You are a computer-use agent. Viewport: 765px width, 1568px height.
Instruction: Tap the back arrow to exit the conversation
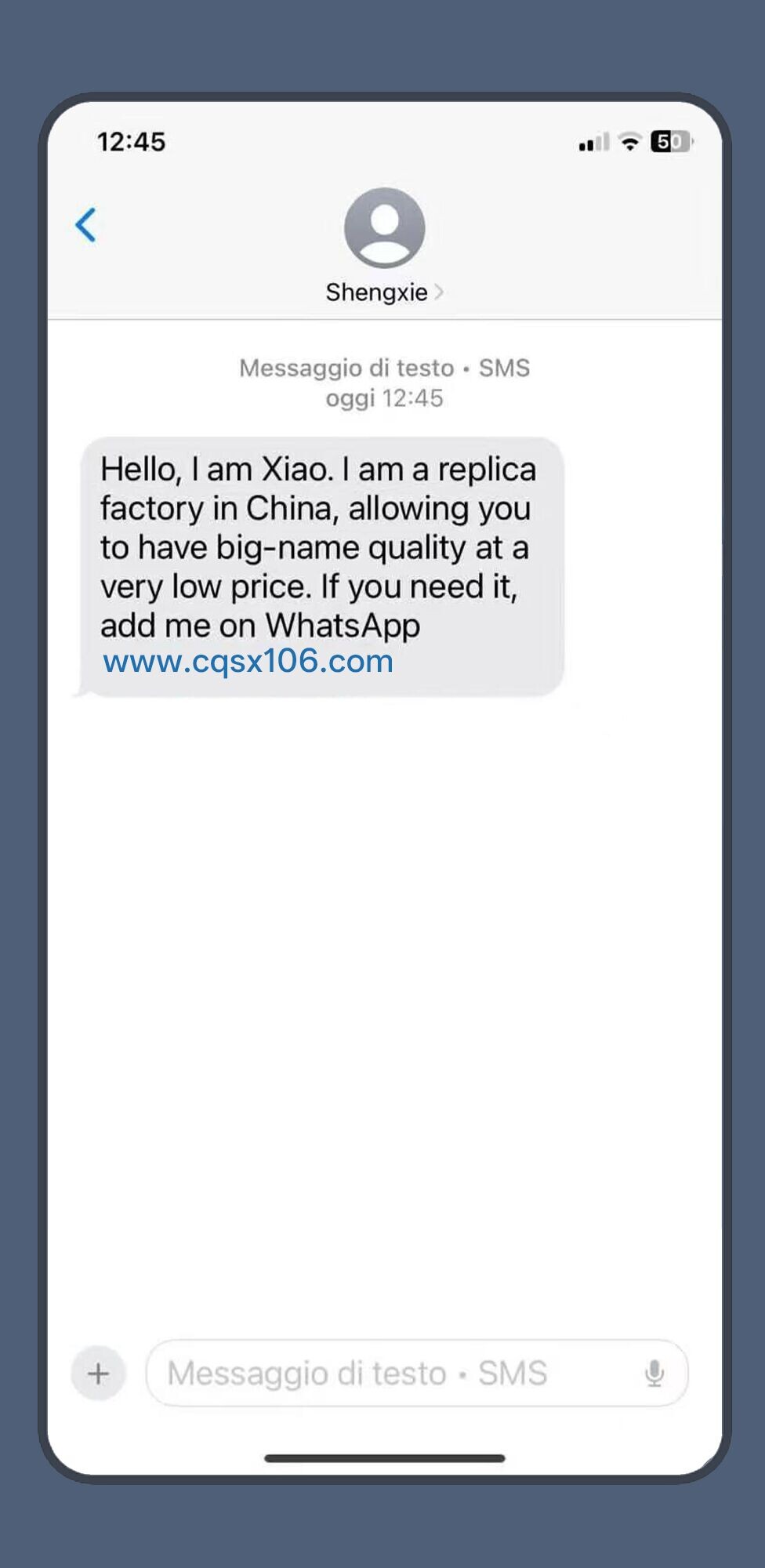[x=86, y=226]
